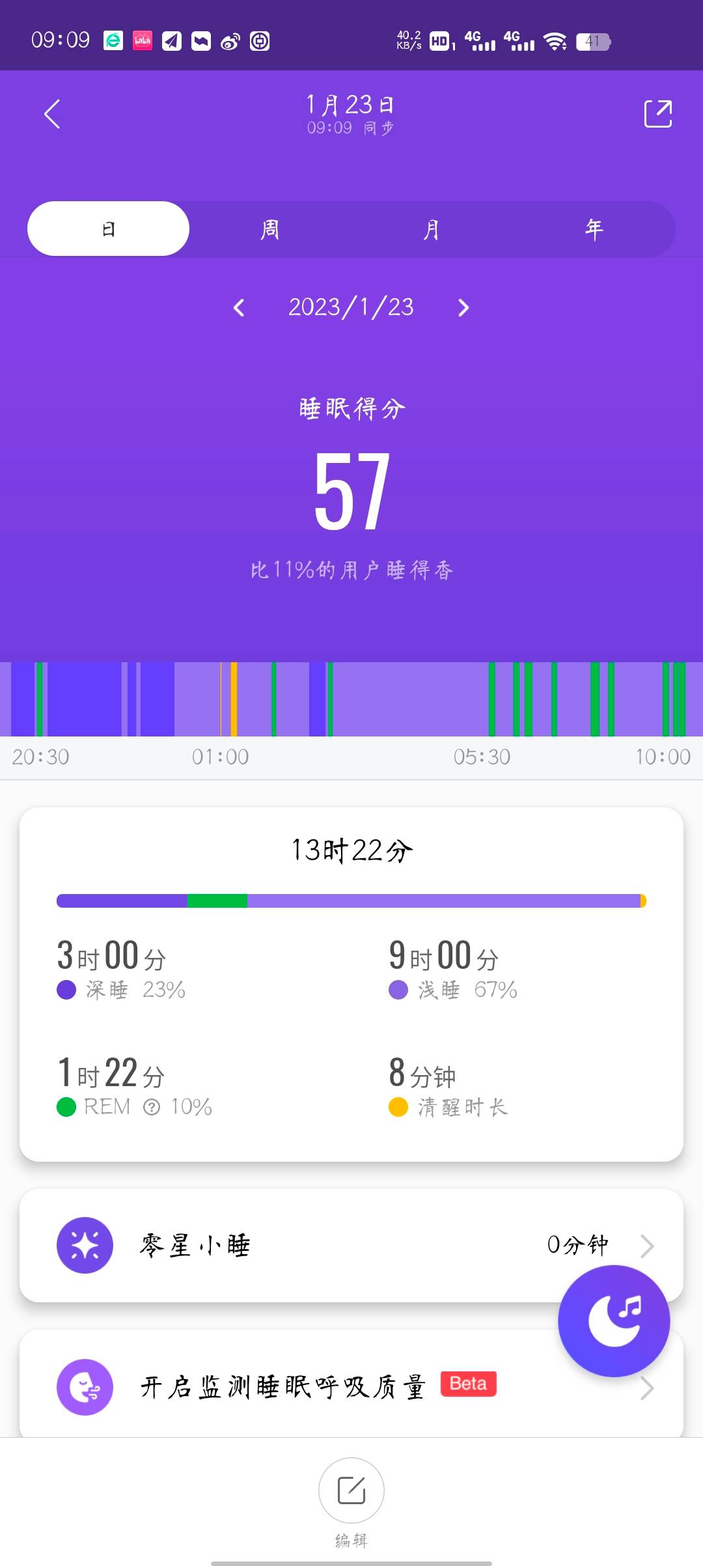The image size is (703, 1568).
Task: Go to the next day's sleep data
Action: [x=463, y=307]
